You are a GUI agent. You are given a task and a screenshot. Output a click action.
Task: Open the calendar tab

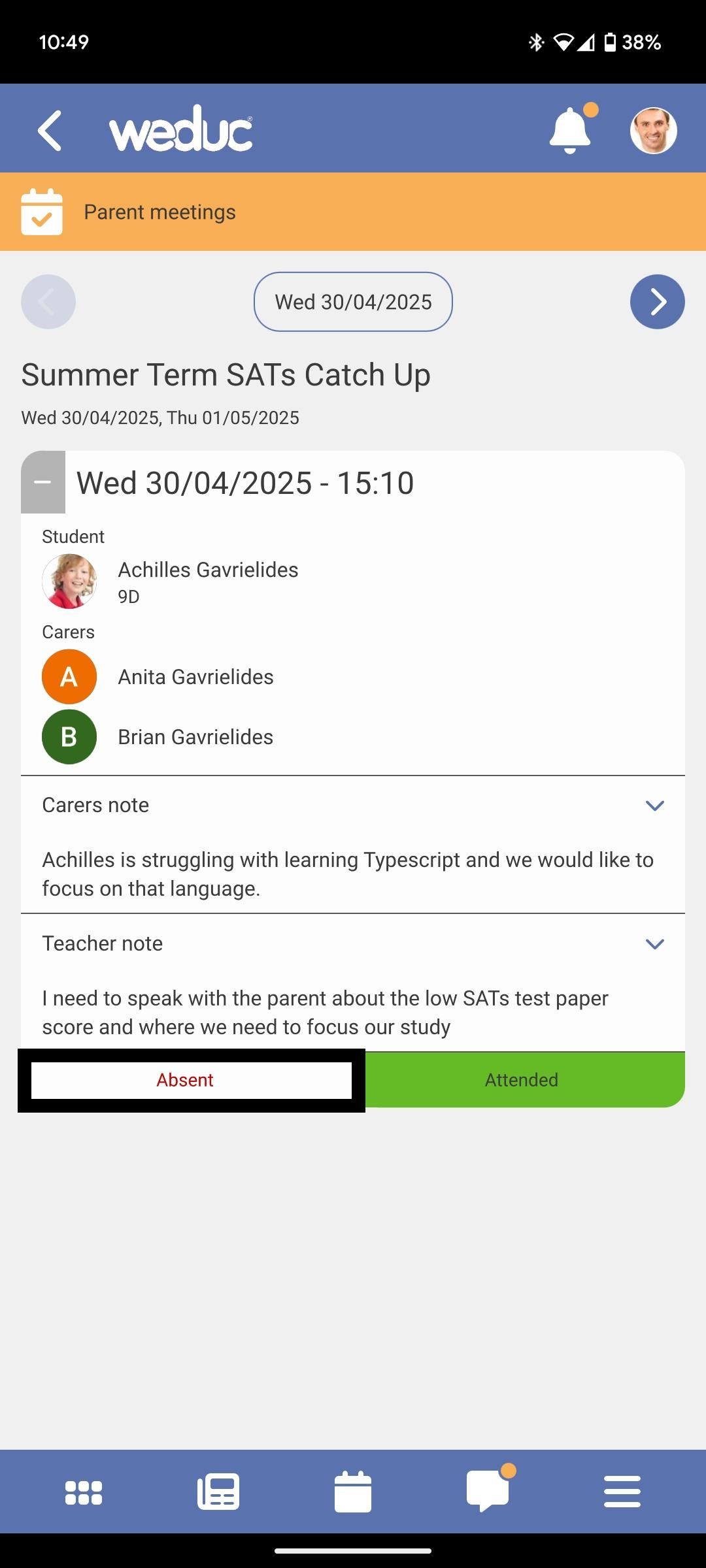pos(353,1493)
